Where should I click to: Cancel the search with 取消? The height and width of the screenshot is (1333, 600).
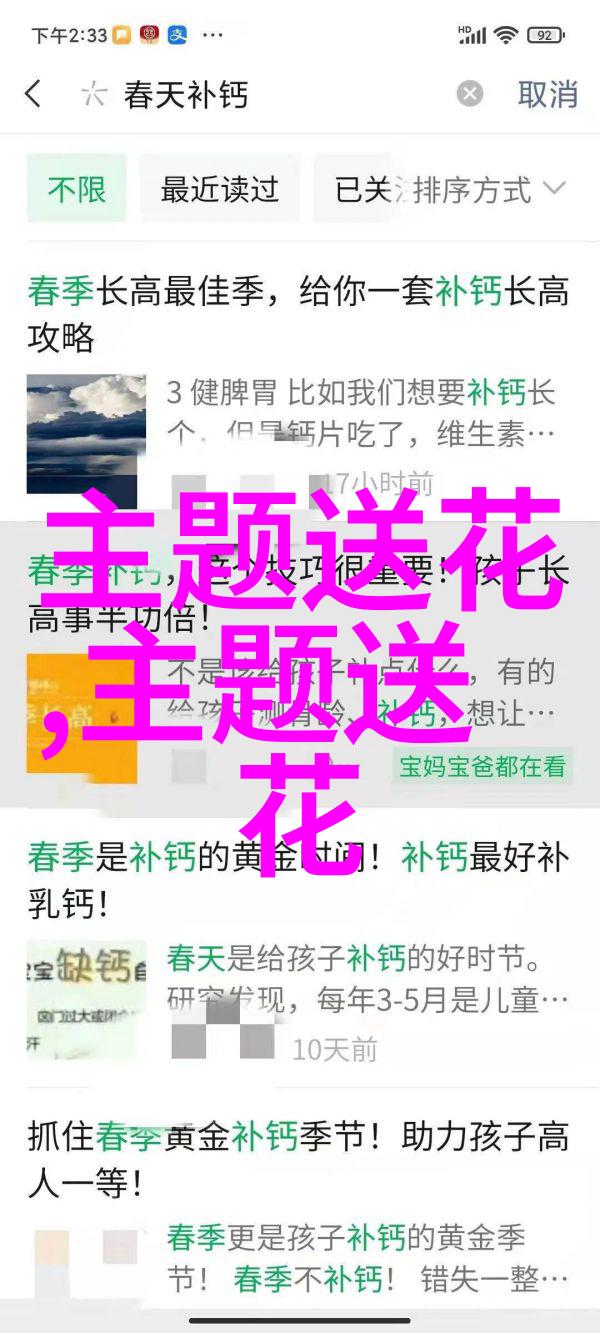coord(547,95)
